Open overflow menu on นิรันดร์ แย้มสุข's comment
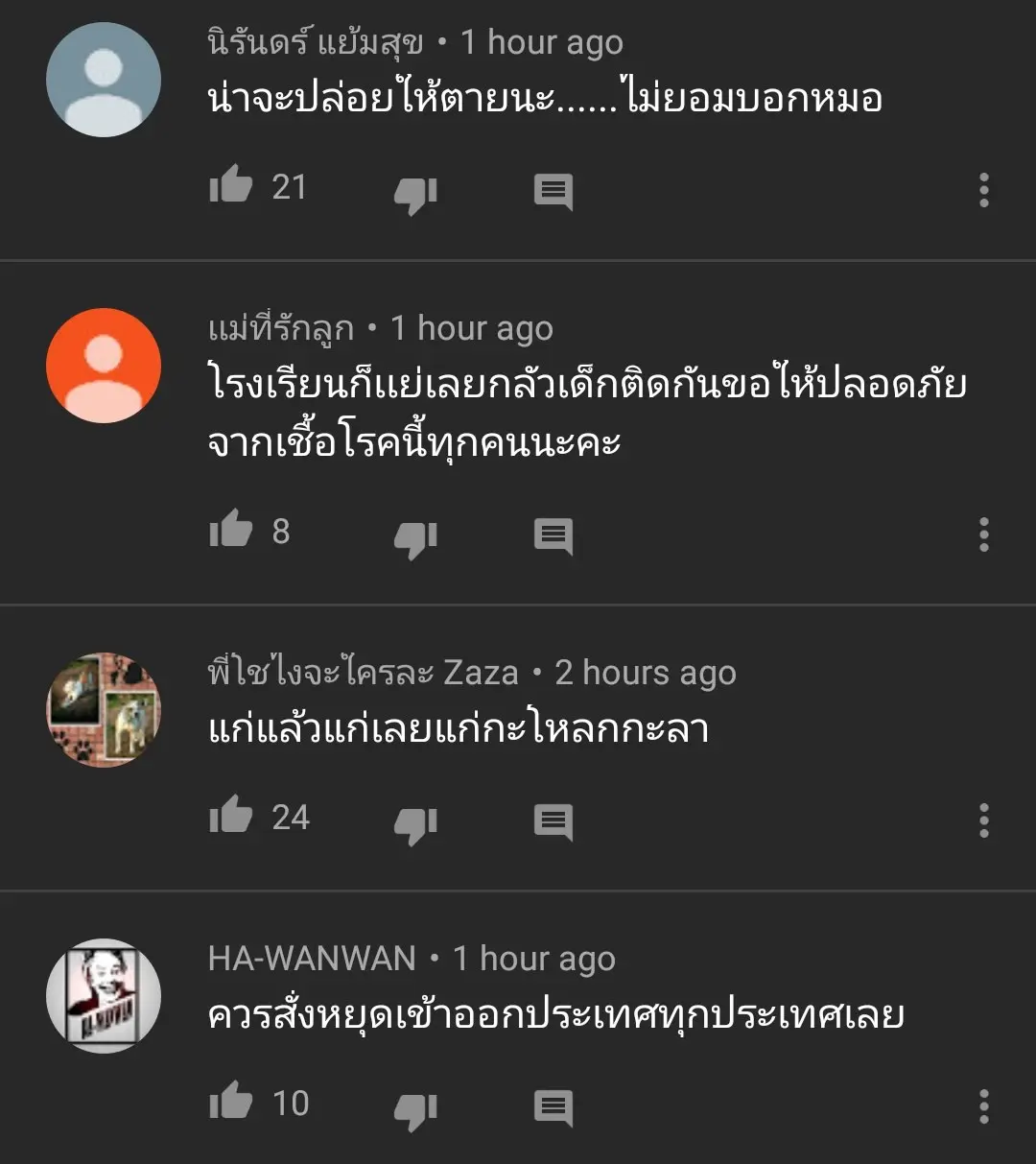This screenshot has height=1164, width=1036. click(983, 191)
